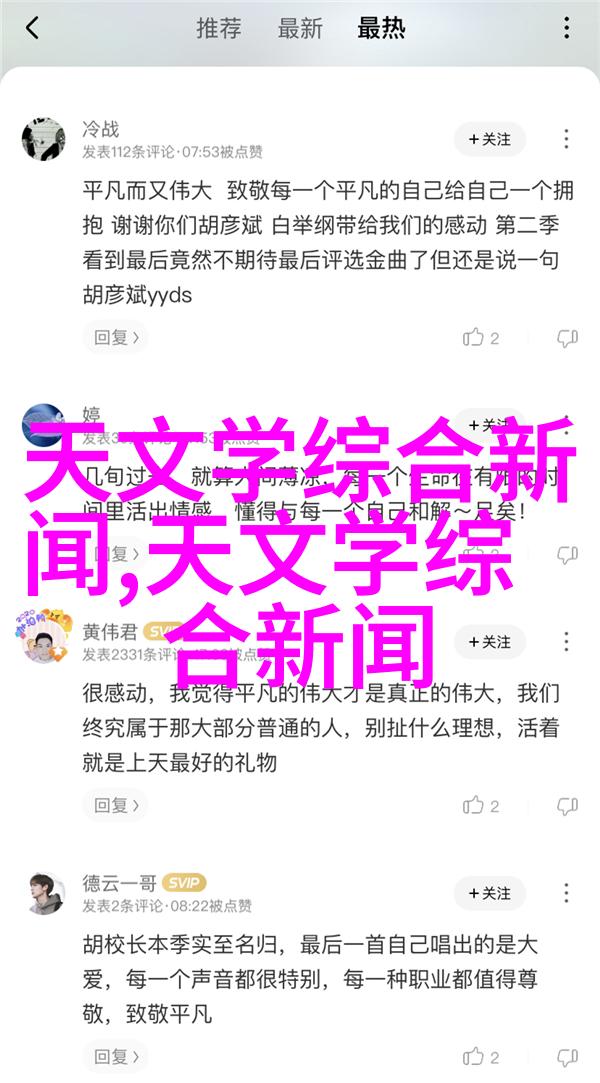Open 冷战's profile avatar
Viewport: 600px width, 1083px height.
click(x=43, y=140)
